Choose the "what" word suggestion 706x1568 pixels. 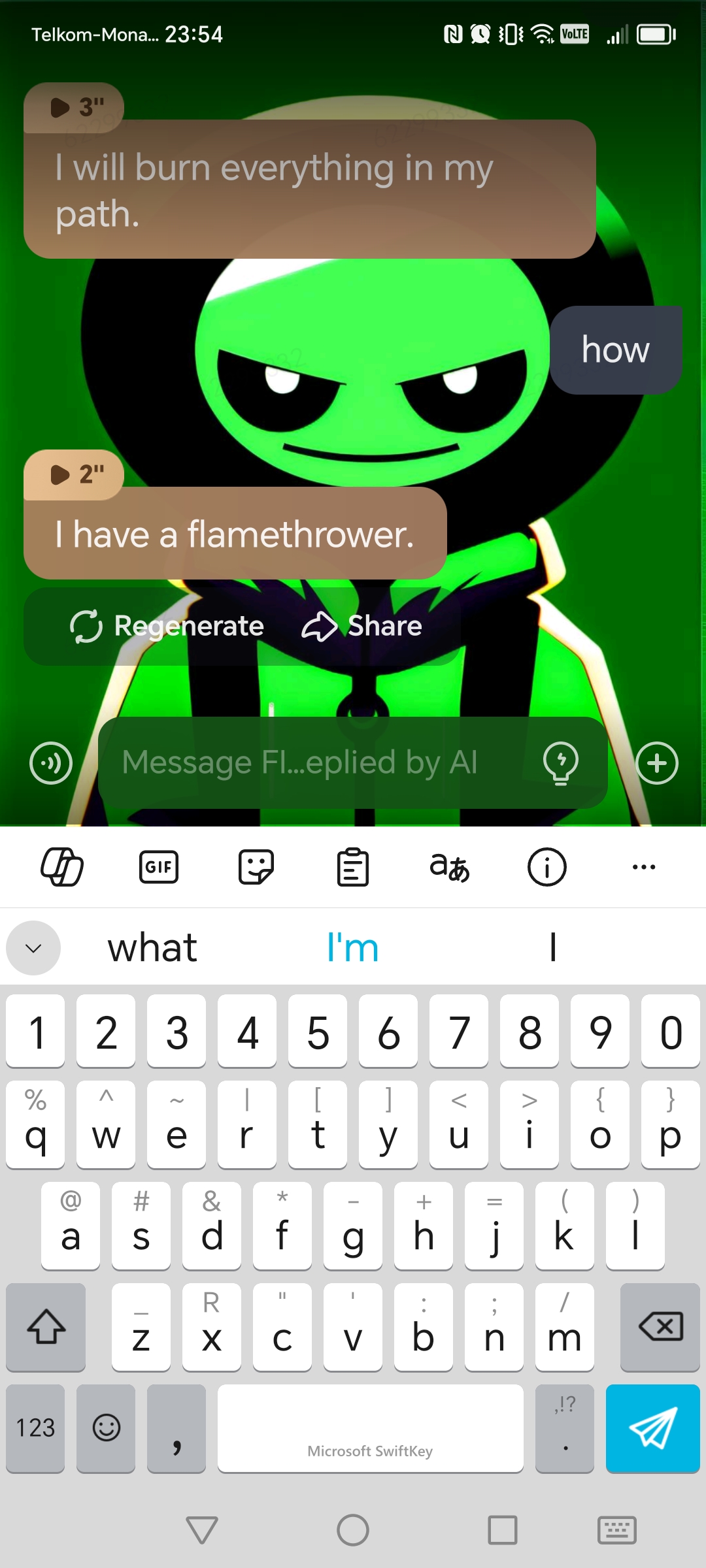click(x=152, y=947)
